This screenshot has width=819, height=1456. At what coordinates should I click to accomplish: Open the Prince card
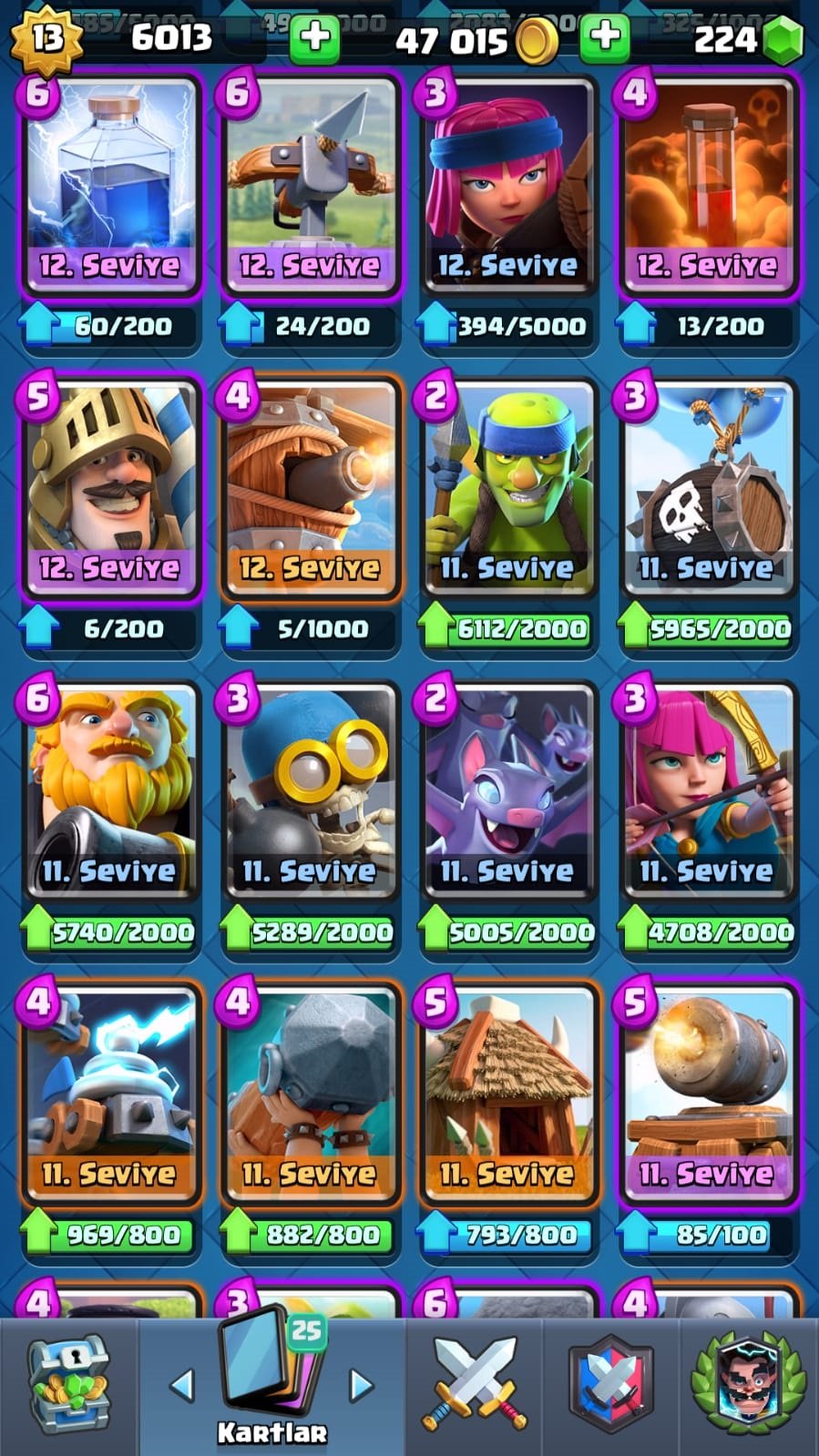point(110,489)
